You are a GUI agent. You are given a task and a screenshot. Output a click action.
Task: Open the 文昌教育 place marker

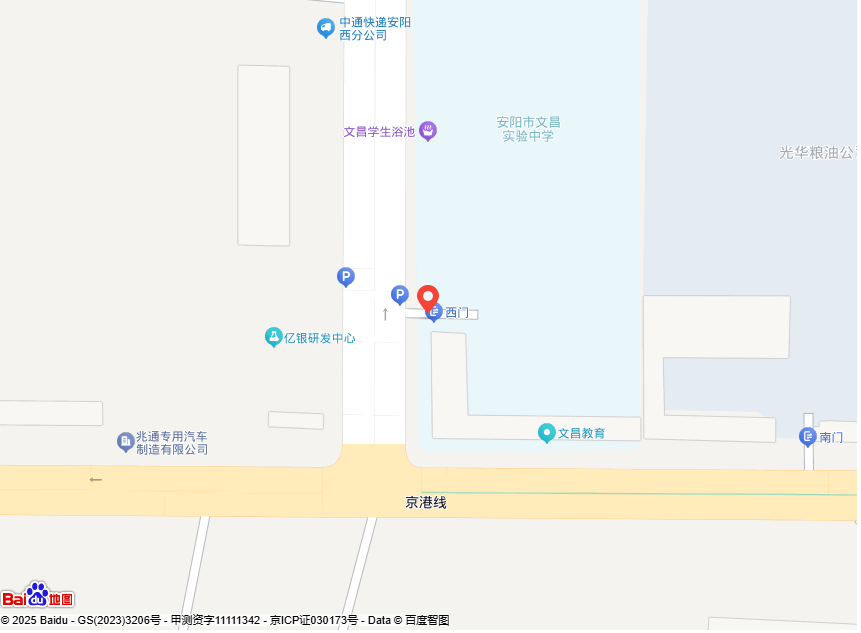(x=547, y=434)
